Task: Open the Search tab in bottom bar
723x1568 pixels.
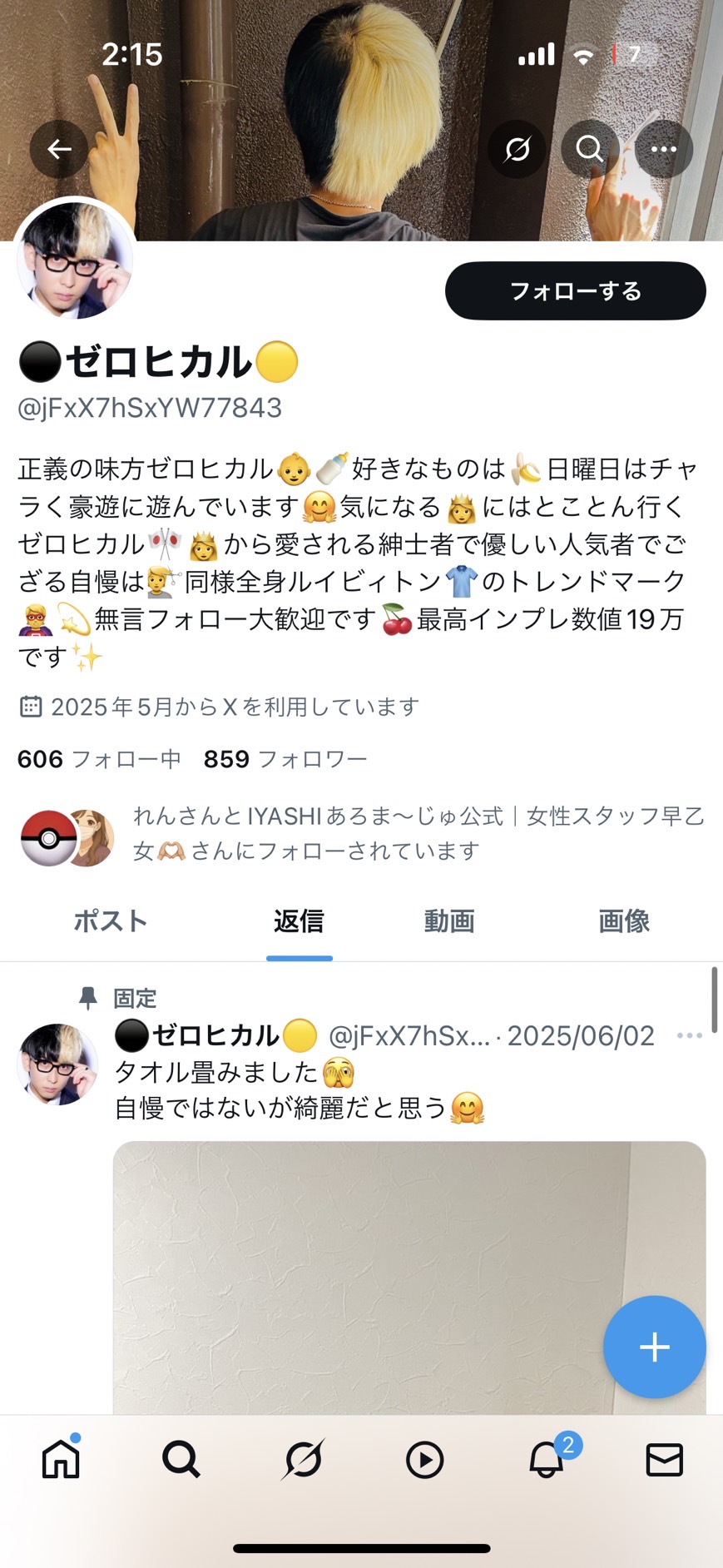Action: [181, 1460]
